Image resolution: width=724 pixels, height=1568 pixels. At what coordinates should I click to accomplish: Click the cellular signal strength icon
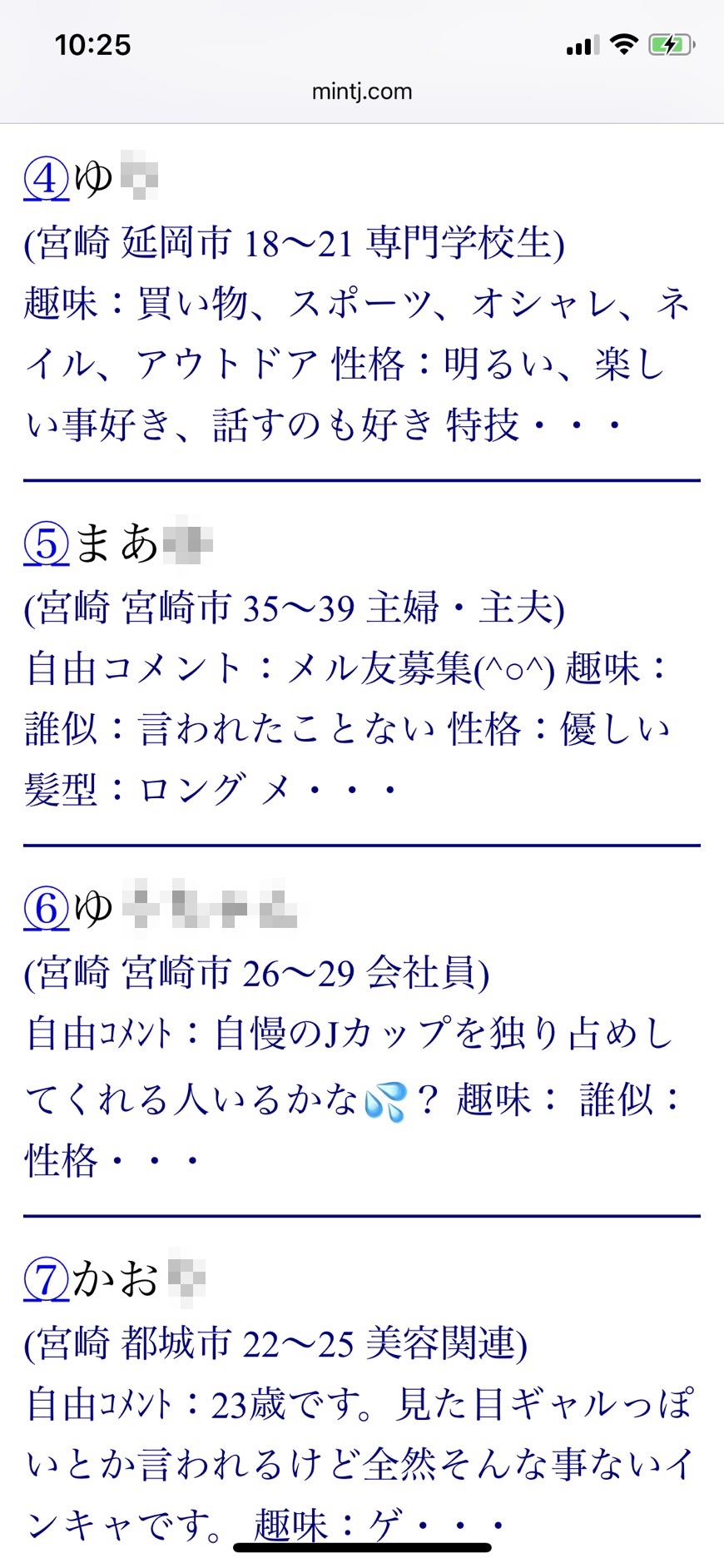tap(582, 46)
